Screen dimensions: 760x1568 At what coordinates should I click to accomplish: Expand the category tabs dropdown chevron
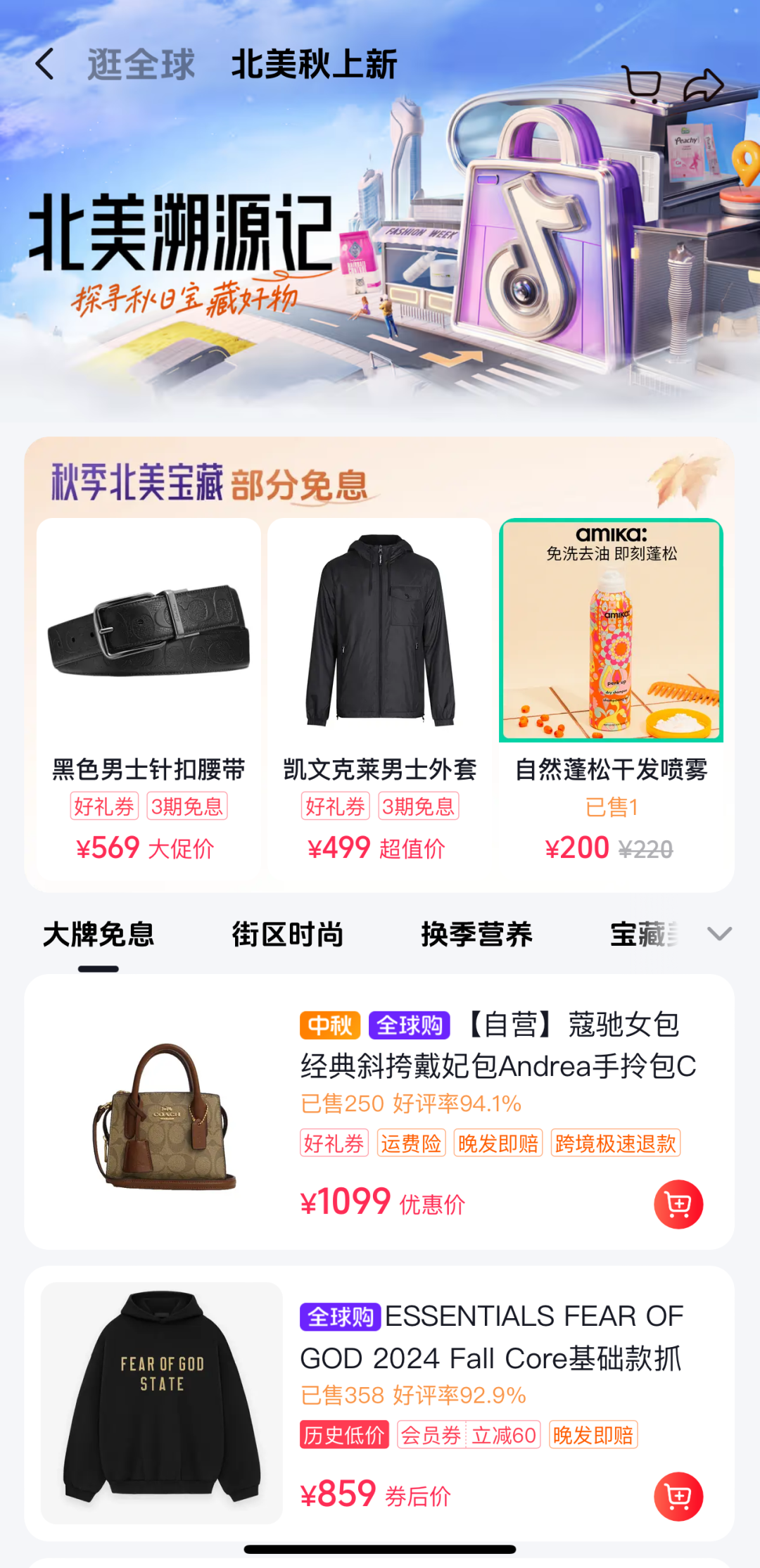click(719, 934)
